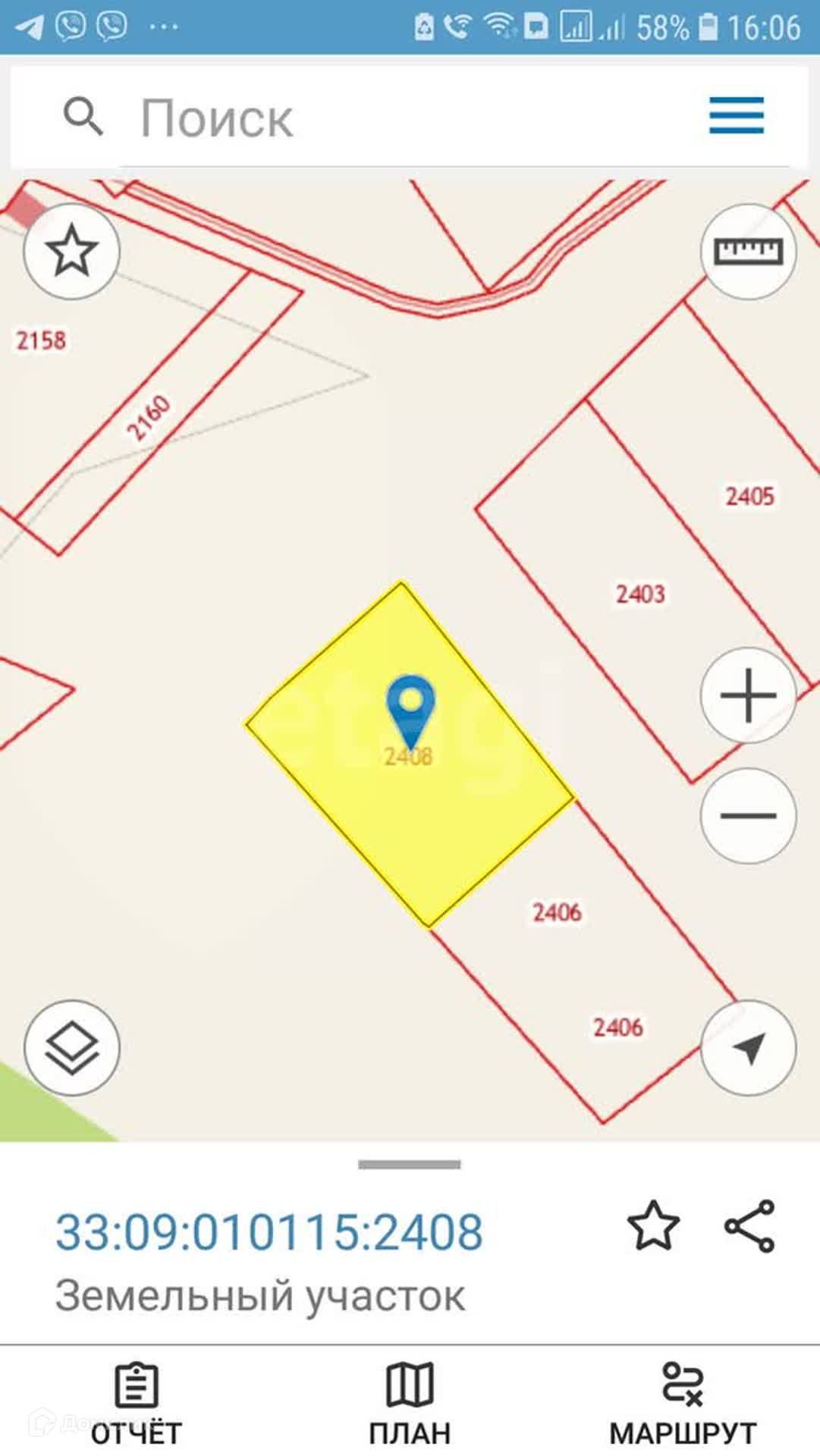
Task: Activate the ruler measurement tool
Action: [748, 251]
